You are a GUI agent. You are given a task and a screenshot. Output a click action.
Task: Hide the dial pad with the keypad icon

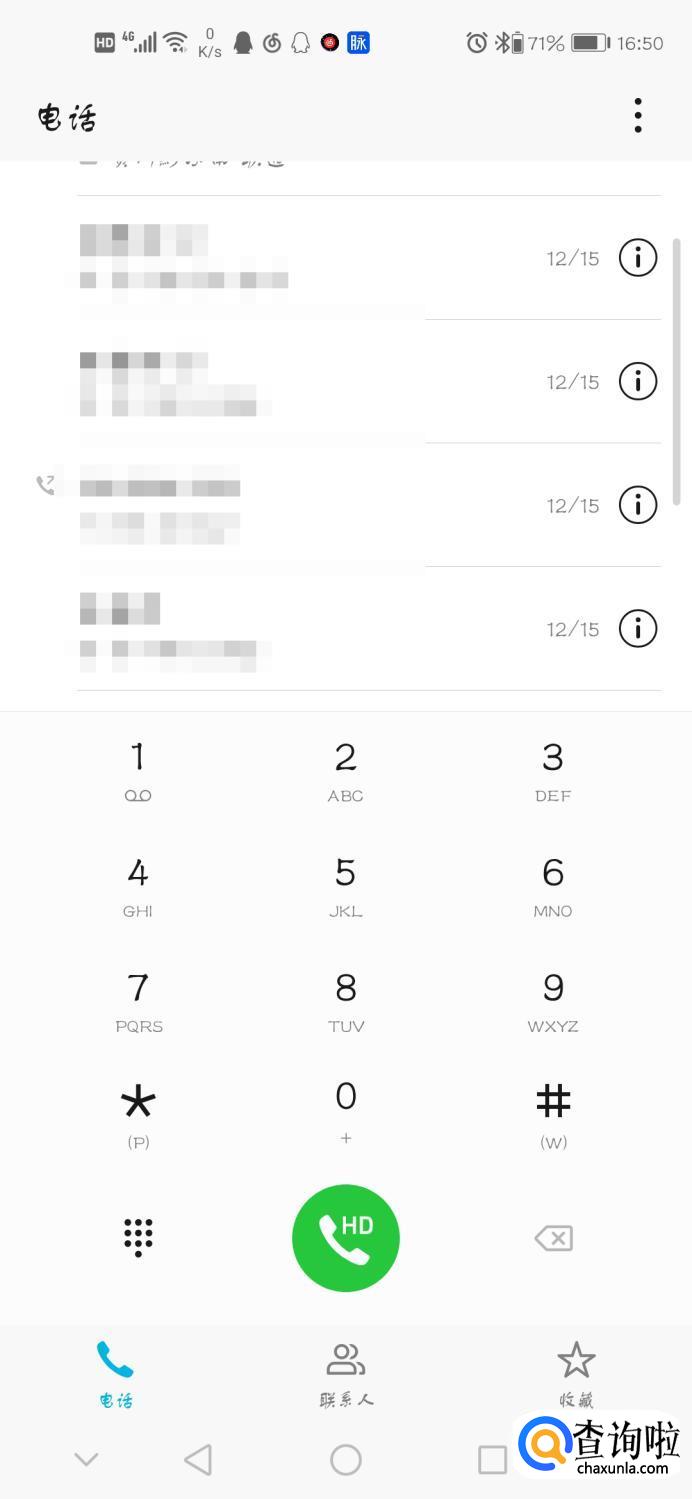click(138, 1238)
